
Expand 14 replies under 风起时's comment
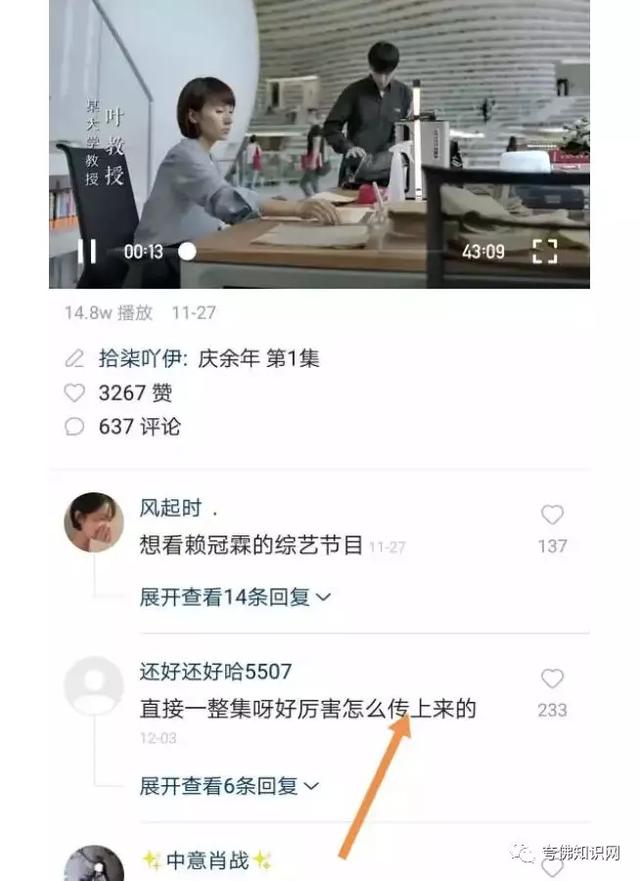point(234,598)
